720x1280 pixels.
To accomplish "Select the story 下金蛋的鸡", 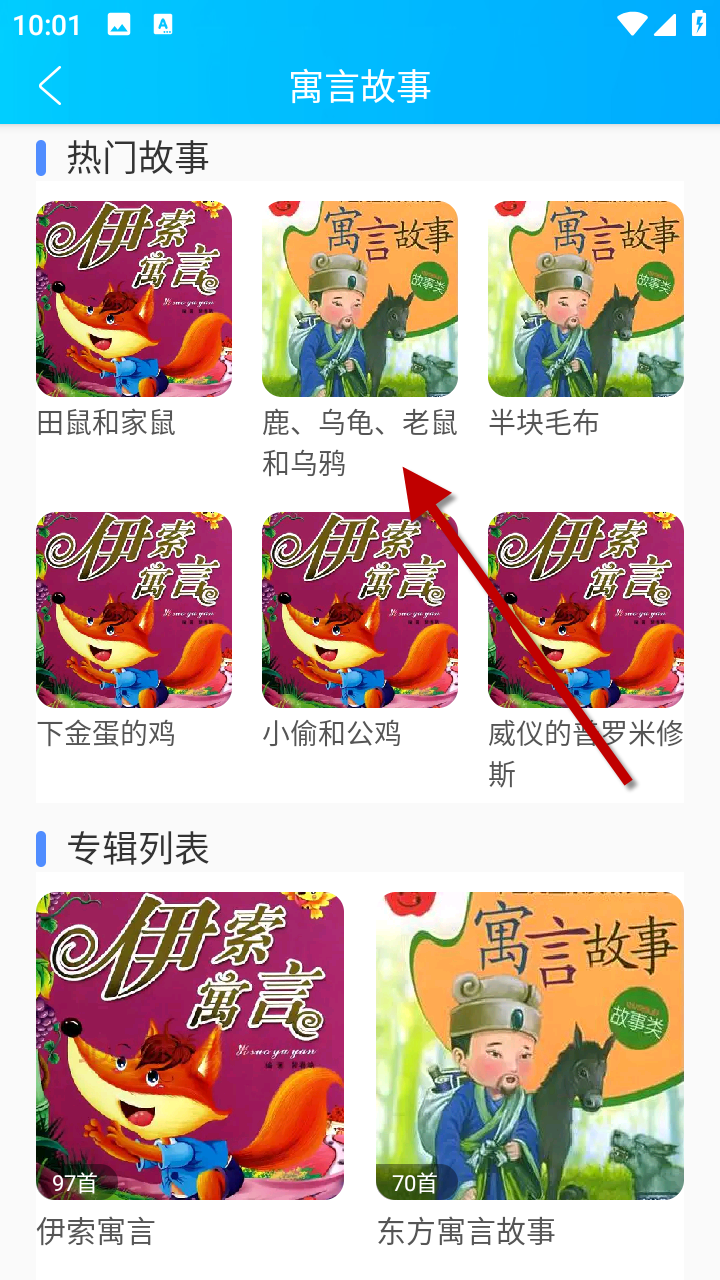I will (x=134, y=610).
